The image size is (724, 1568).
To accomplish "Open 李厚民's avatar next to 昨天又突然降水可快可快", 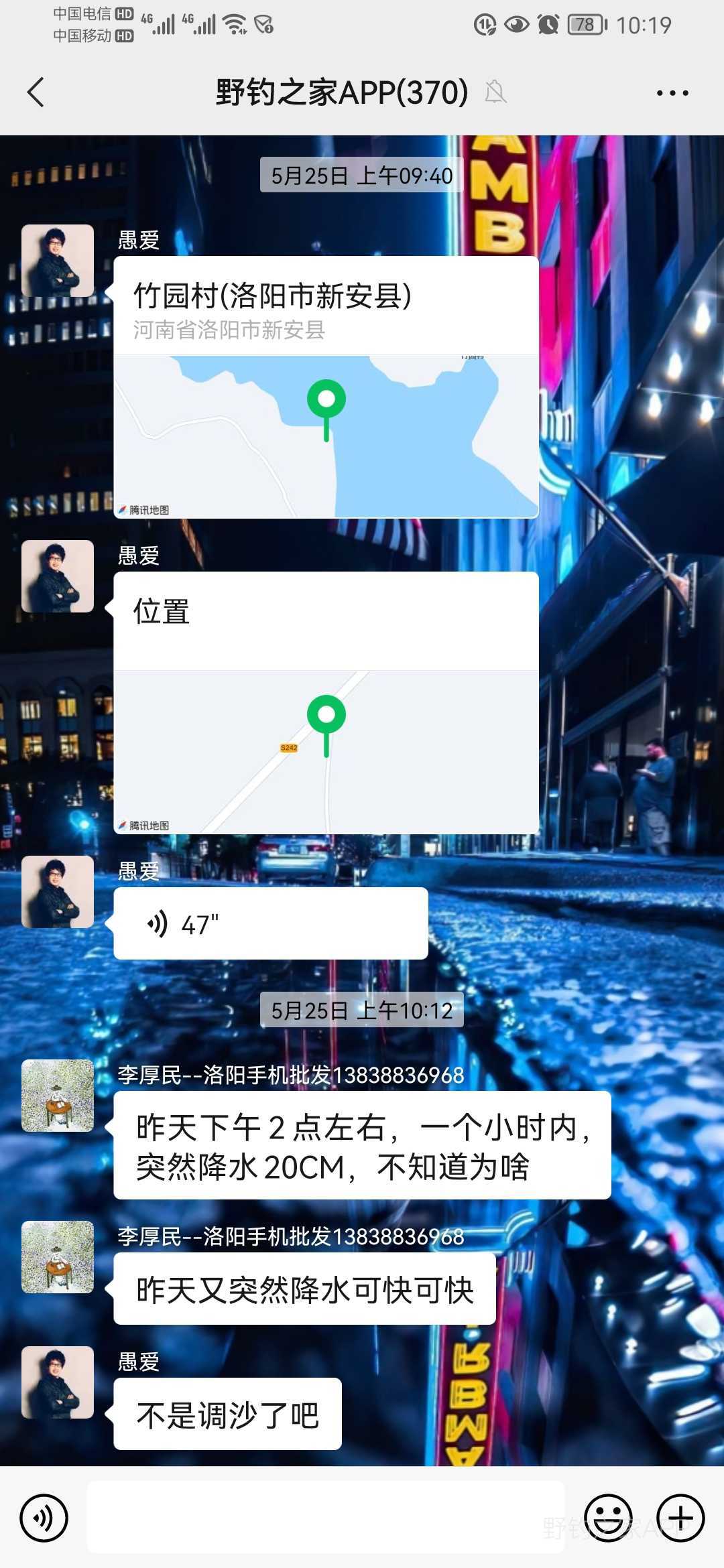I will (58, 1256).
